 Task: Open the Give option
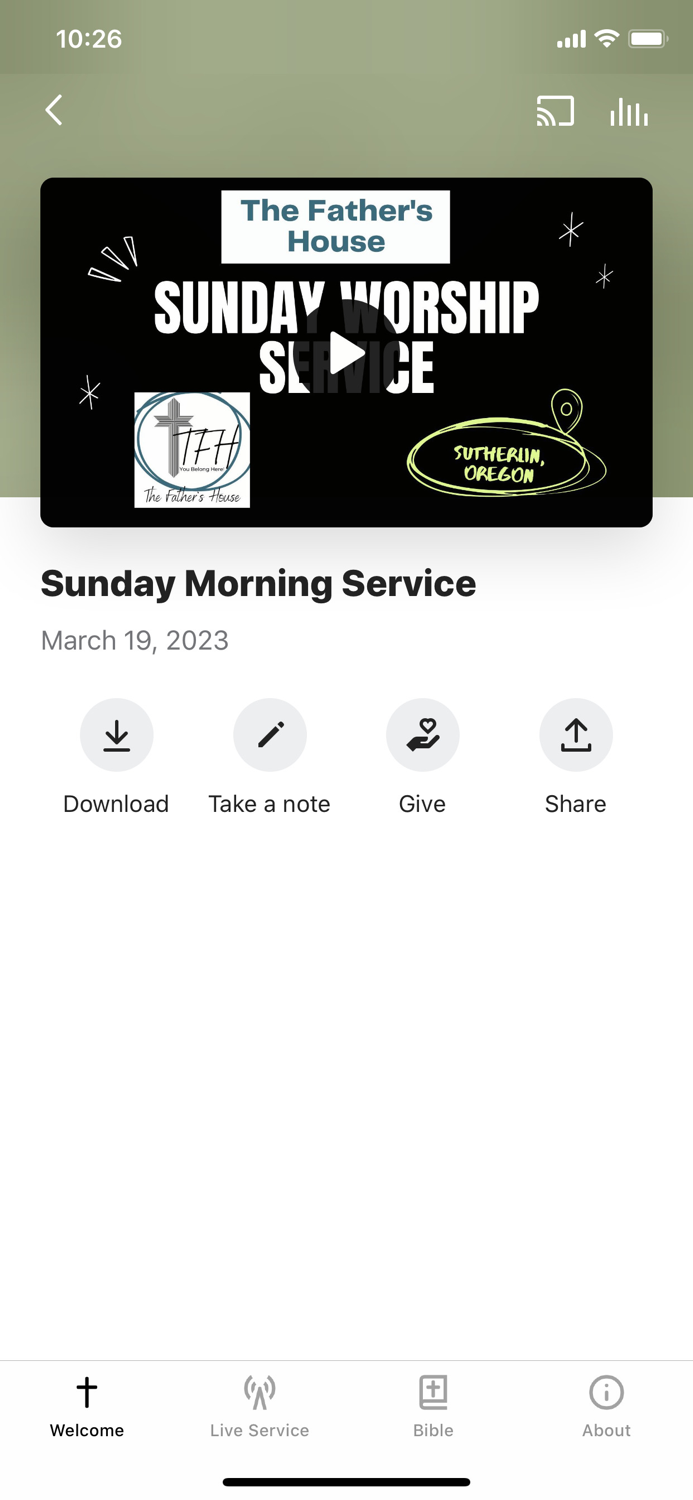pyautogui.click(x=422, y=758)
